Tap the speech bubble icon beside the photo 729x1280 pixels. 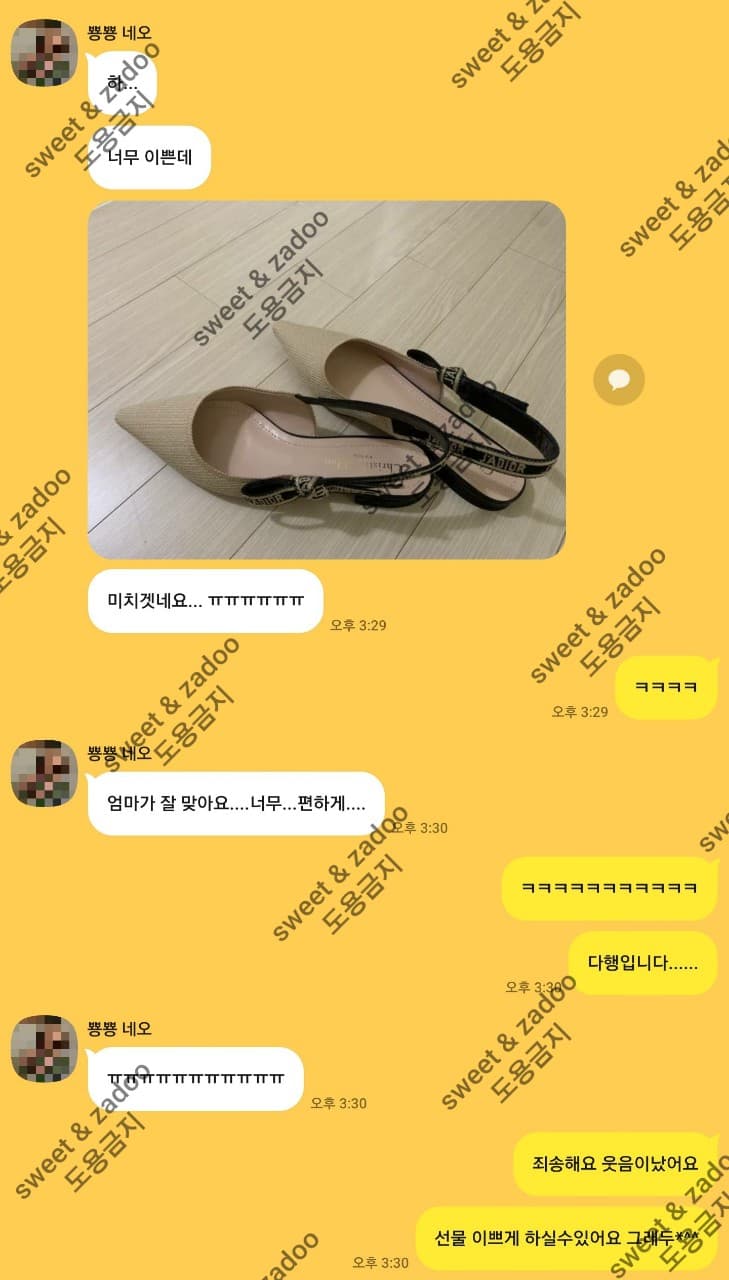click(x=619, y=380)
